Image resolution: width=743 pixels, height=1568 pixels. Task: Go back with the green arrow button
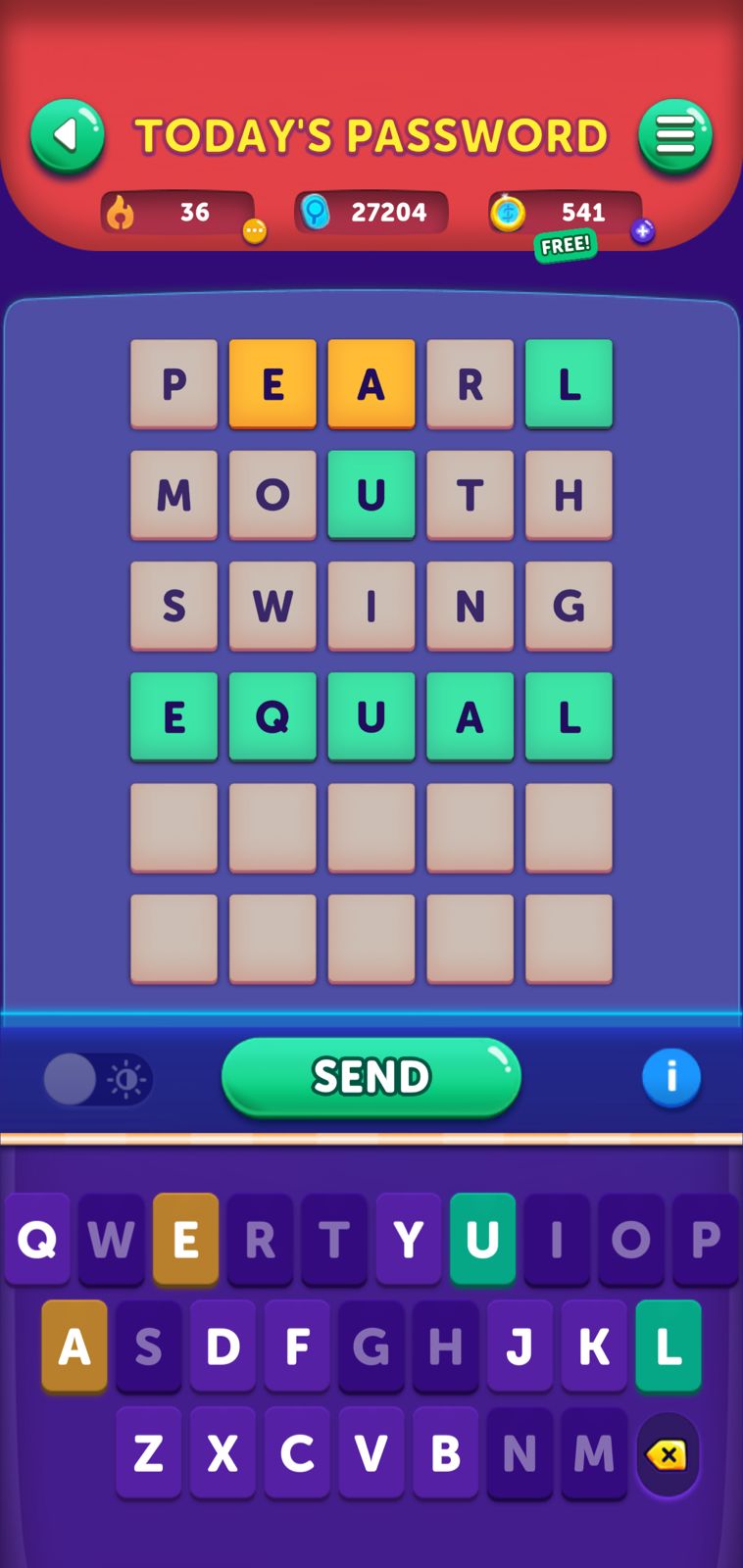coord(67,135)
